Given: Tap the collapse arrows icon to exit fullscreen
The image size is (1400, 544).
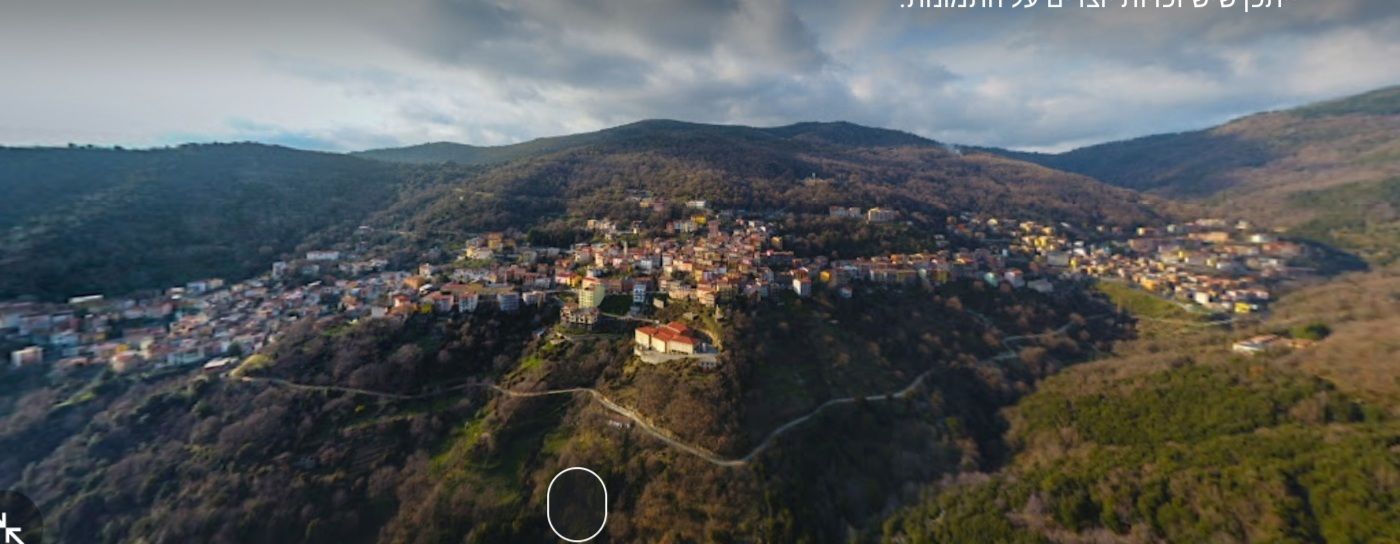Looking at the screenshot, I should pyautogui.click(x=10, y=526).
